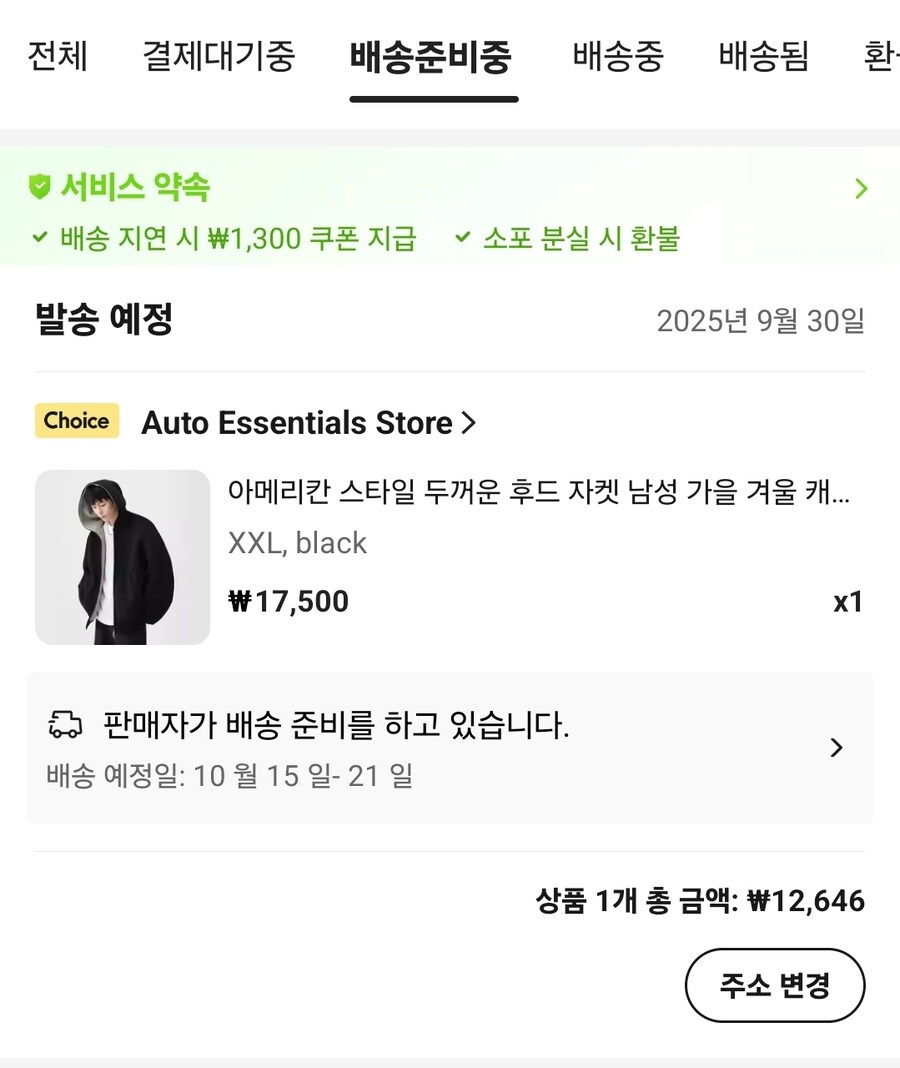
Task: Open the 판매자가 배송 준비를 하고 있습니다 tracking row
Action: (x=449, y=748)
